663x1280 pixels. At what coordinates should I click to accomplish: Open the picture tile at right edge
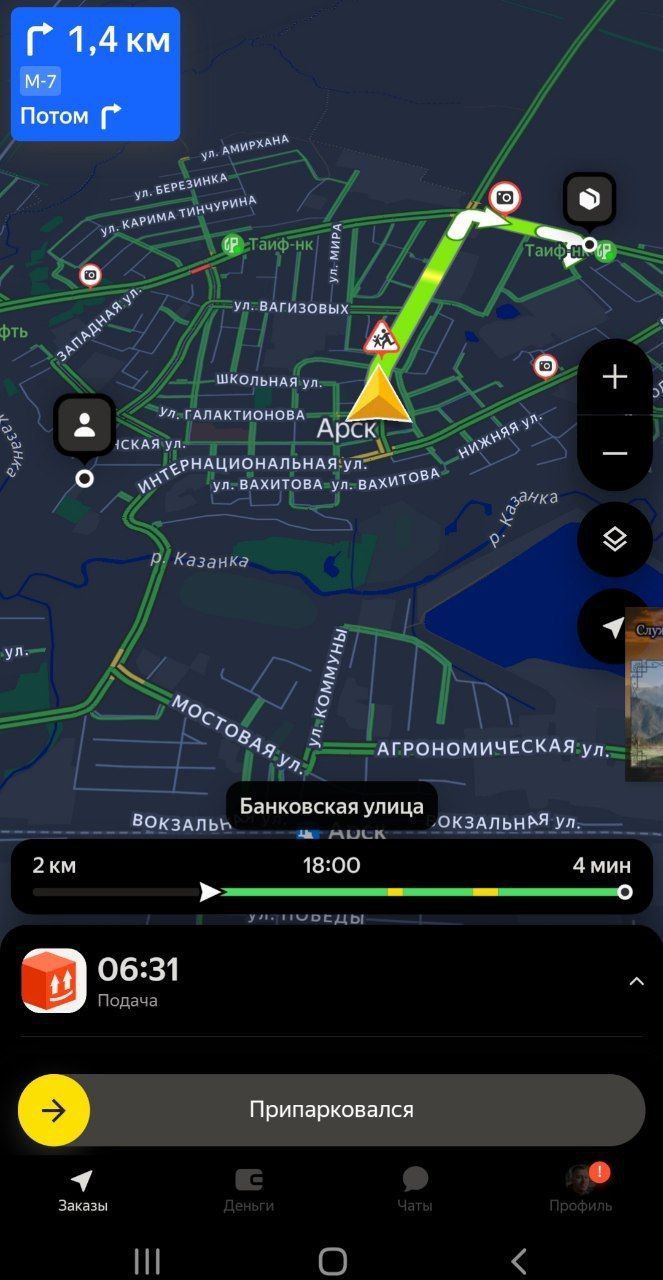point(645,695)
